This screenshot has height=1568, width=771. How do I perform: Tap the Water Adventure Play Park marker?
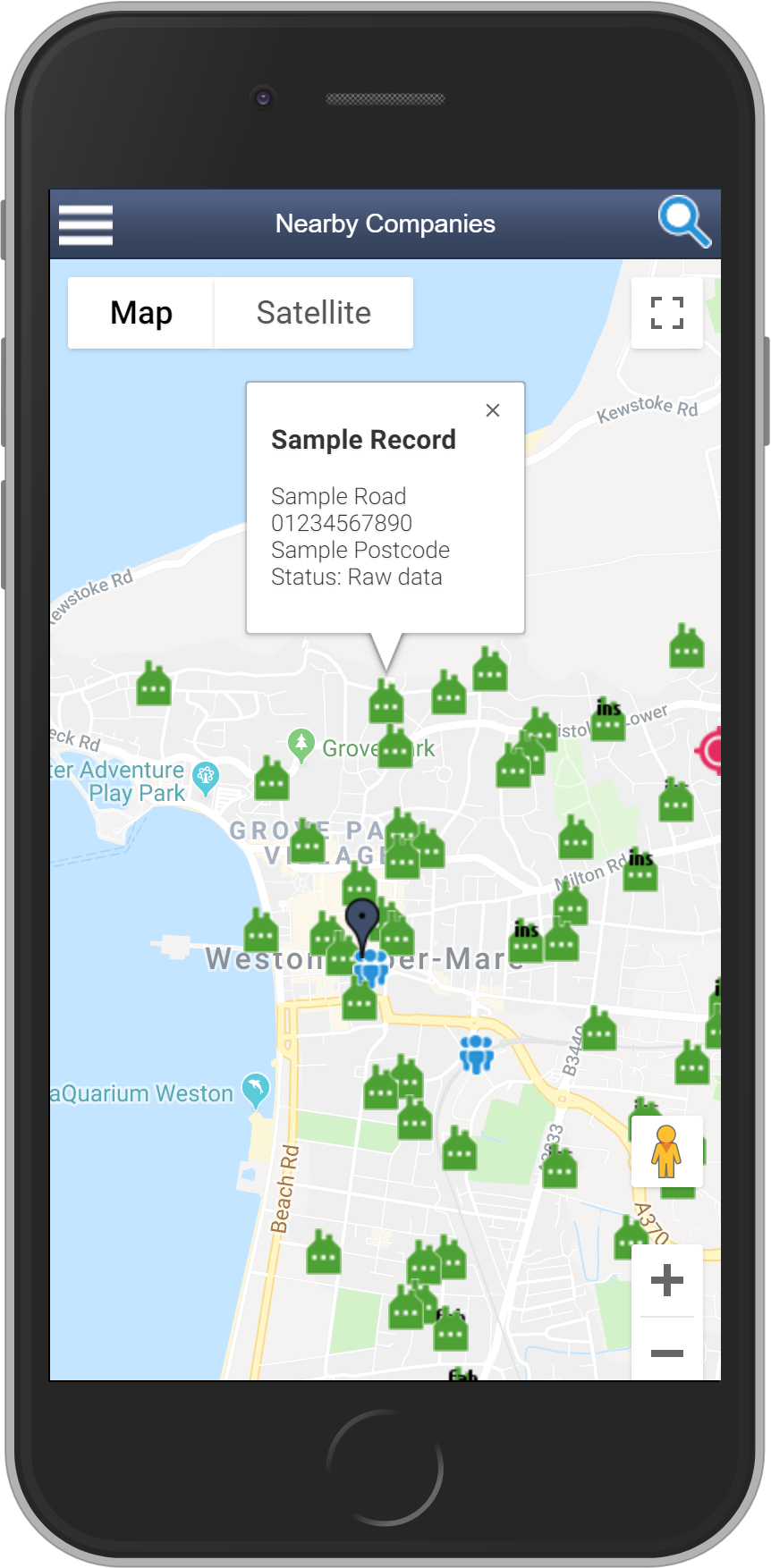[206, 777]
